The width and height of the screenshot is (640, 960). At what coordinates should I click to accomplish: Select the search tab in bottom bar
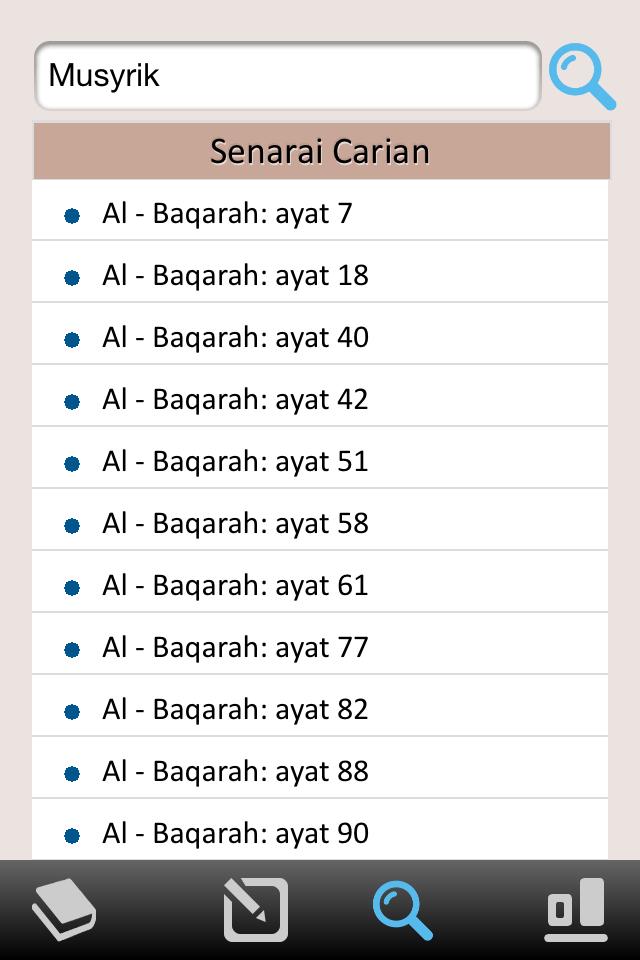(402, 910)
